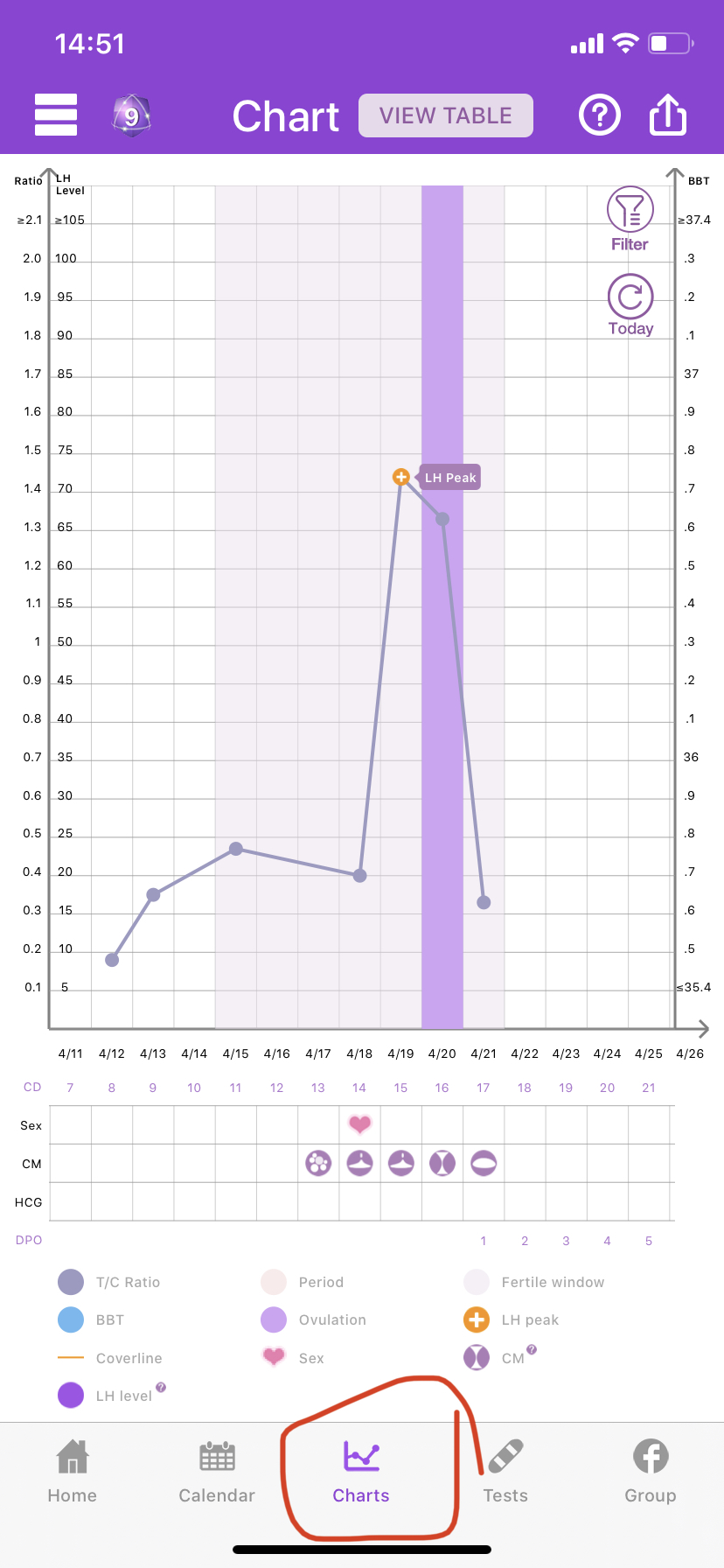Screen dimensions: 724x1568
Task: Switch to the Tests tab
Action: pos(505,1472)
